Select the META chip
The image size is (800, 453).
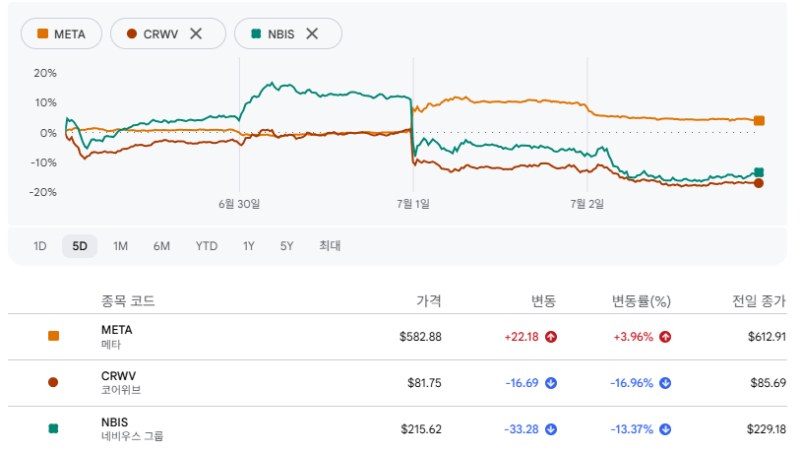point(61,34)
